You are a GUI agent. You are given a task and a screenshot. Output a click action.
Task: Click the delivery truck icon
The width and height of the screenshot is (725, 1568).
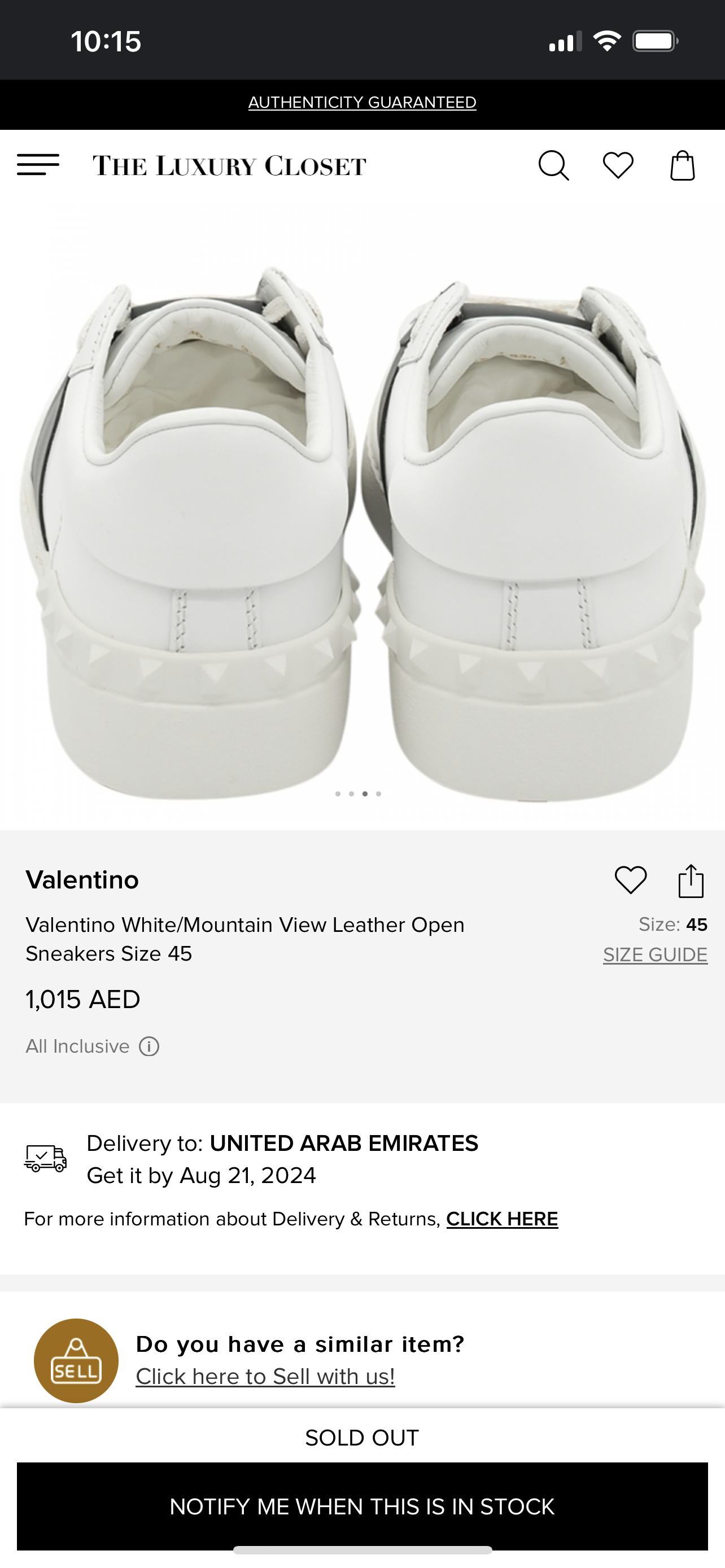45,1157
